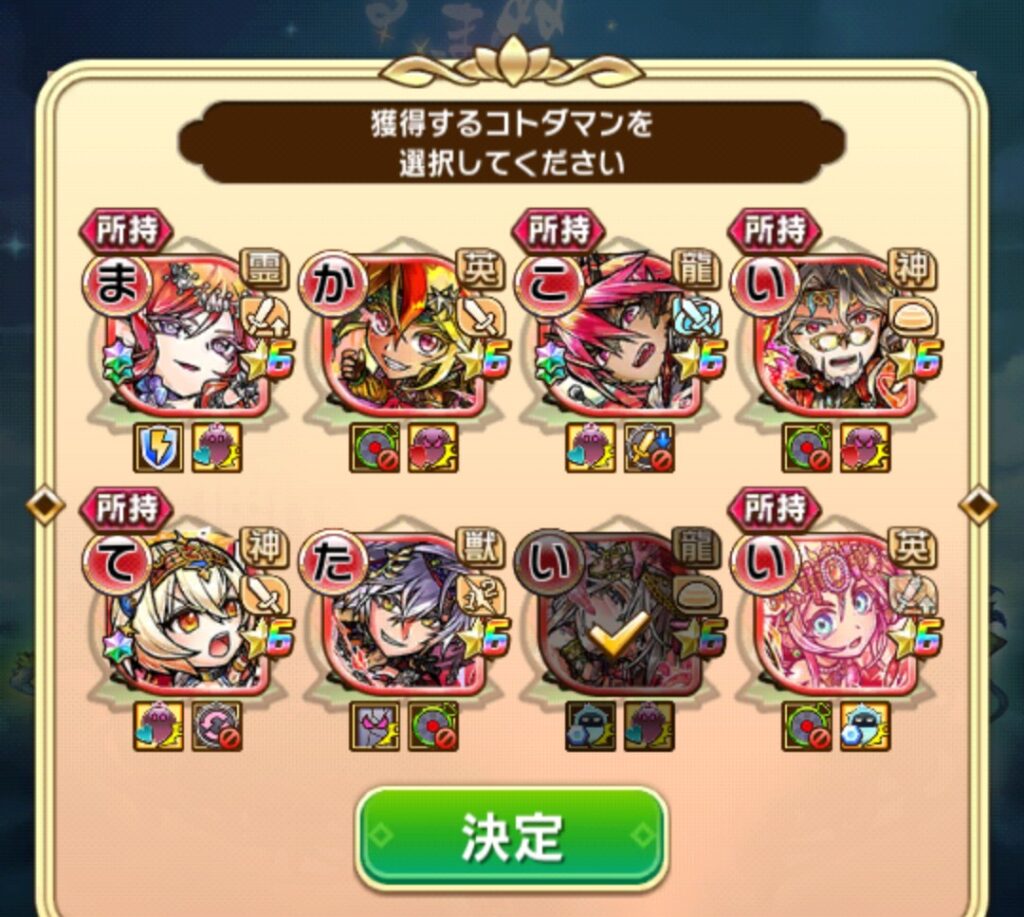This screenshot has height=917, width=1024.
Task: Select the pink-haired い hero (英) character
Action: 837,616
